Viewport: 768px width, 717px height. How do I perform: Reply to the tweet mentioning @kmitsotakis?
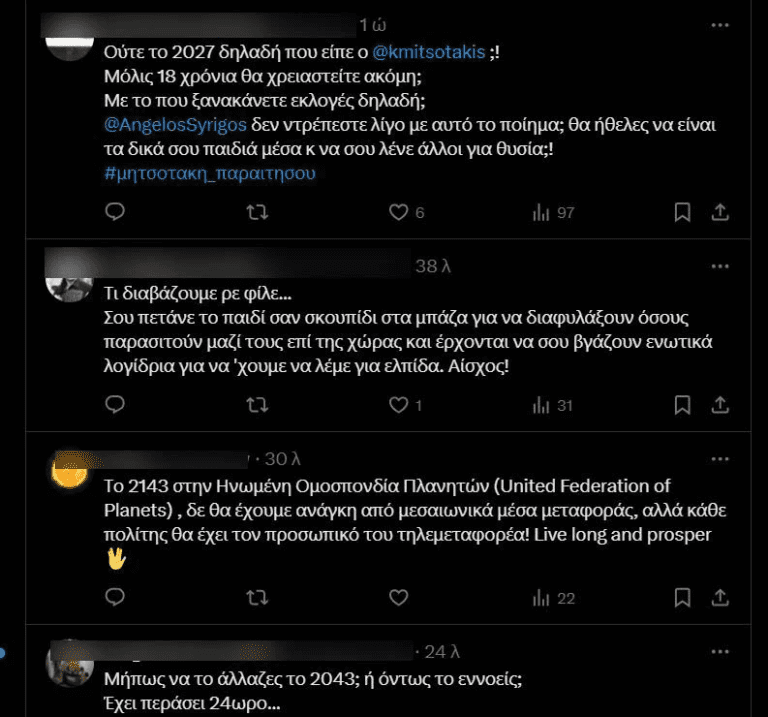click(x=115, y=212)
